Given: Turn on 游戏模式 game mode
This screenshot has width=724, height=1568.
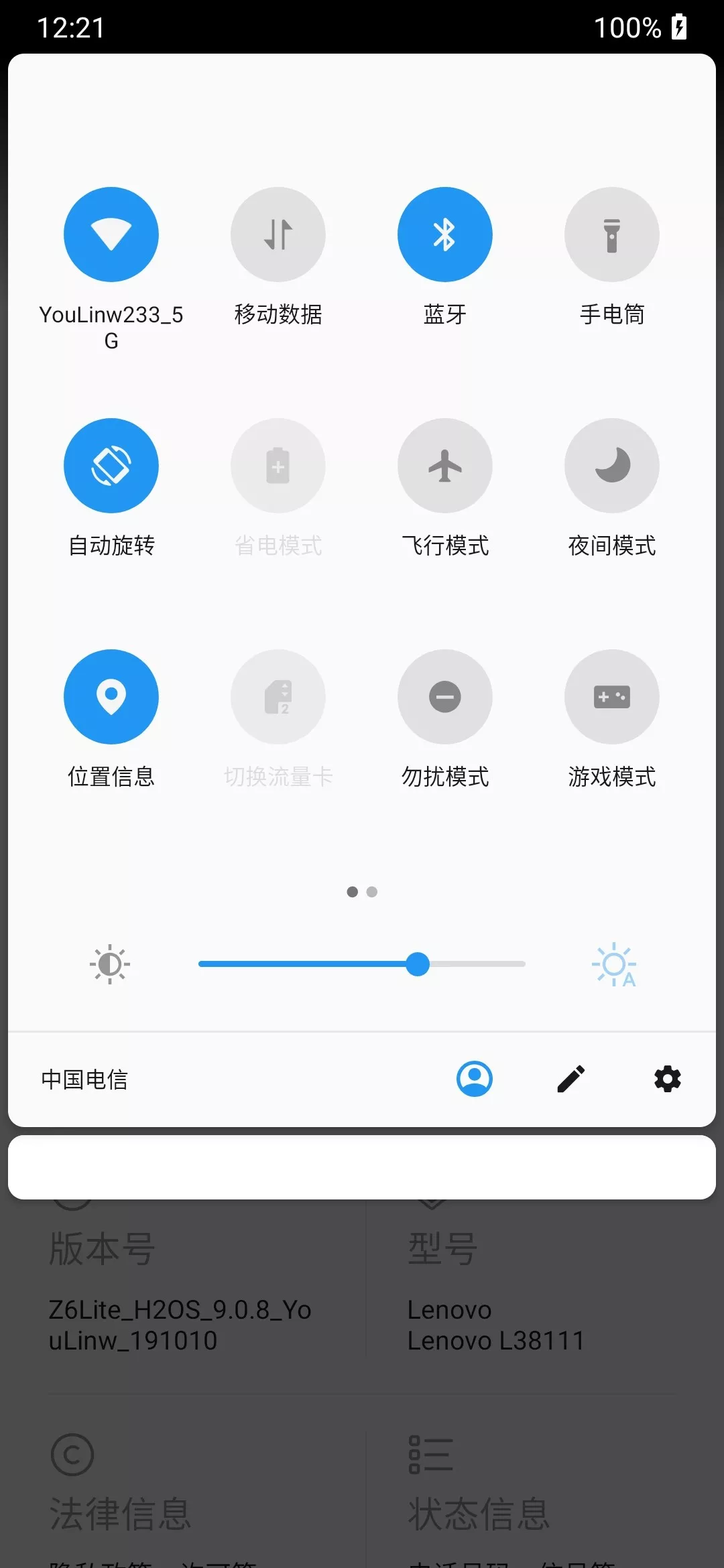Looking at the screenshot, I should click(x=611, y=697).
